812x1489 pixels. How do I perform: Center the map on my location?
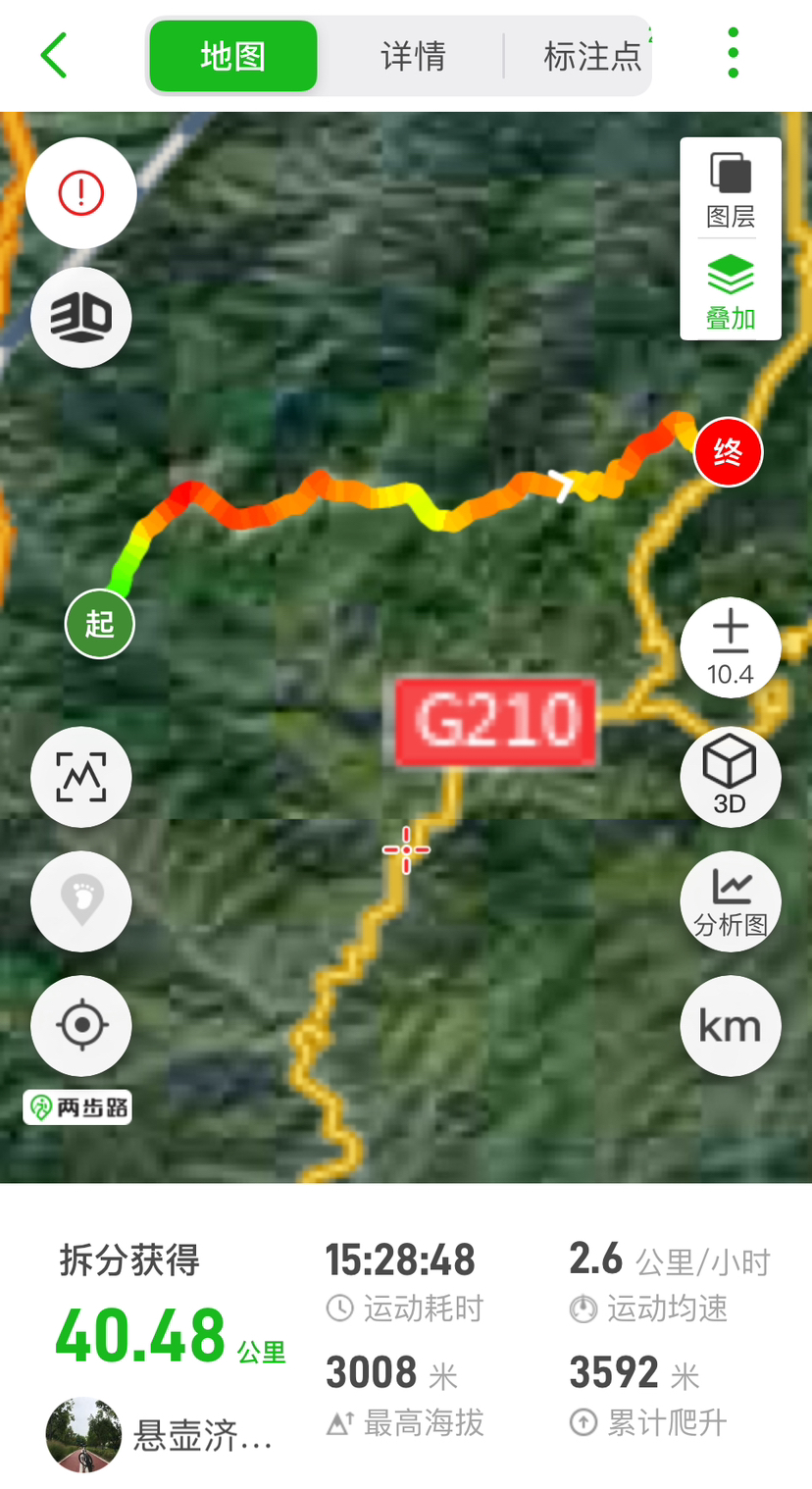[x=81, y=1026]
